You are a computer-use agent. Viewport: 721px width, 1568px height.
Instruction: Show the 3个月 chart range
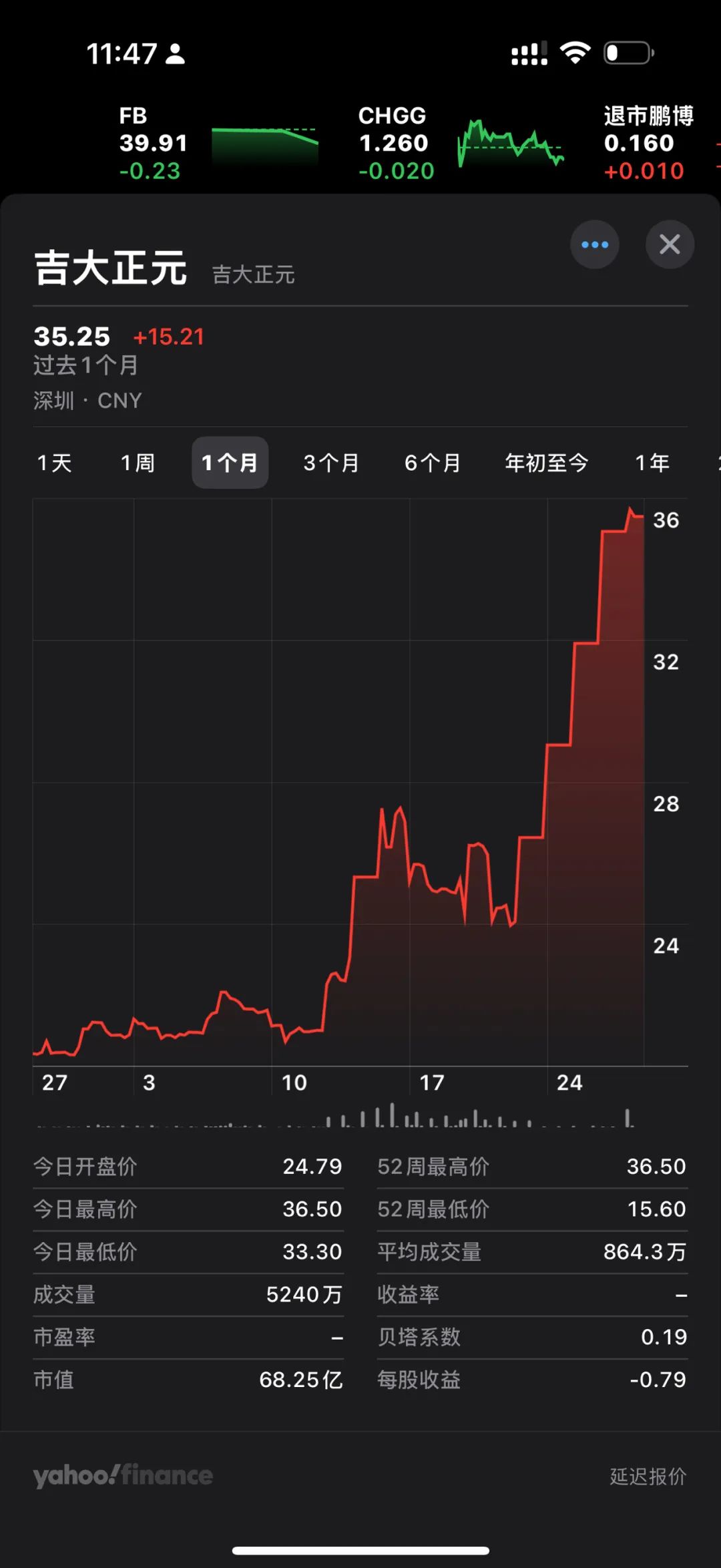click(331, 463)
